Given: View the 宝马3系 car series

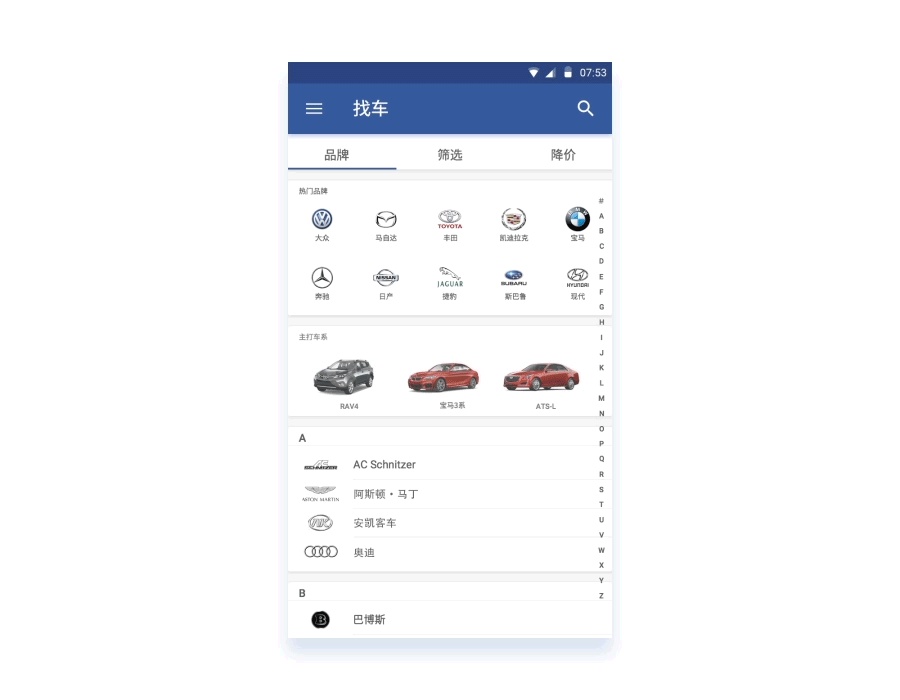Looking at the screenshot, I should click(x=444, y=384).
